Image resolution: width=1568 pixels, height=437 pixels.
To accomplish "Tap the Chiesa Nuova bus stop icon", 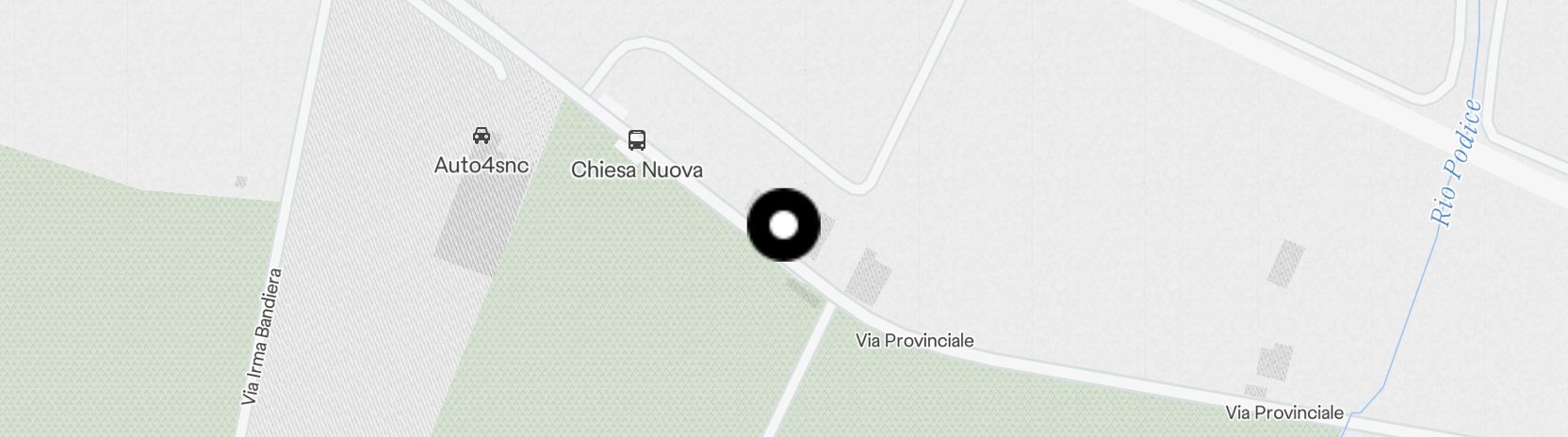I will [637, 141].
